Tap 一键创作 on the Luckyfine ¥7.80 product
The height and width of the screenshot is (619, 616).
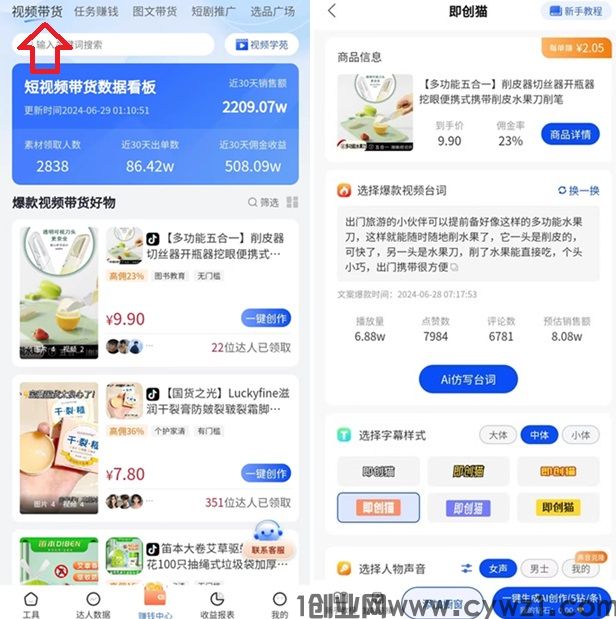click(266, 474)
